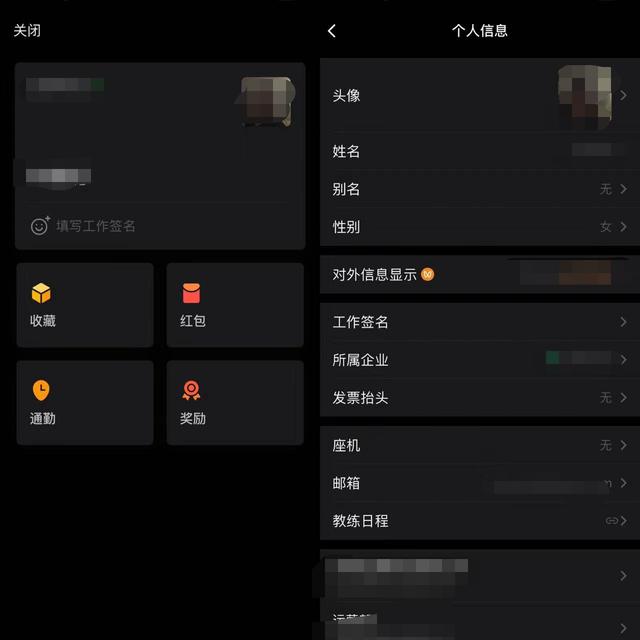Image resolution: width=640 pixels, height=640 pixels.
Task: Open 奖励 rewards card
Action: click(x=235, y=402)
